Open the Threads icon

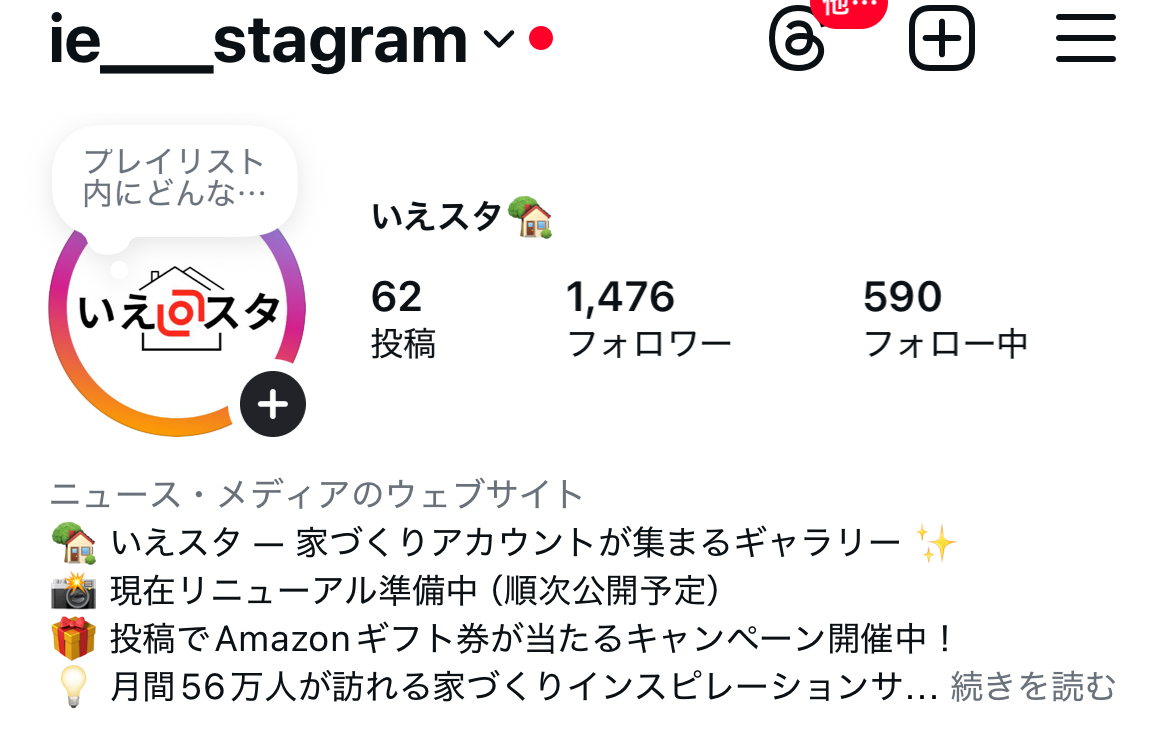(x=797, y=40)
